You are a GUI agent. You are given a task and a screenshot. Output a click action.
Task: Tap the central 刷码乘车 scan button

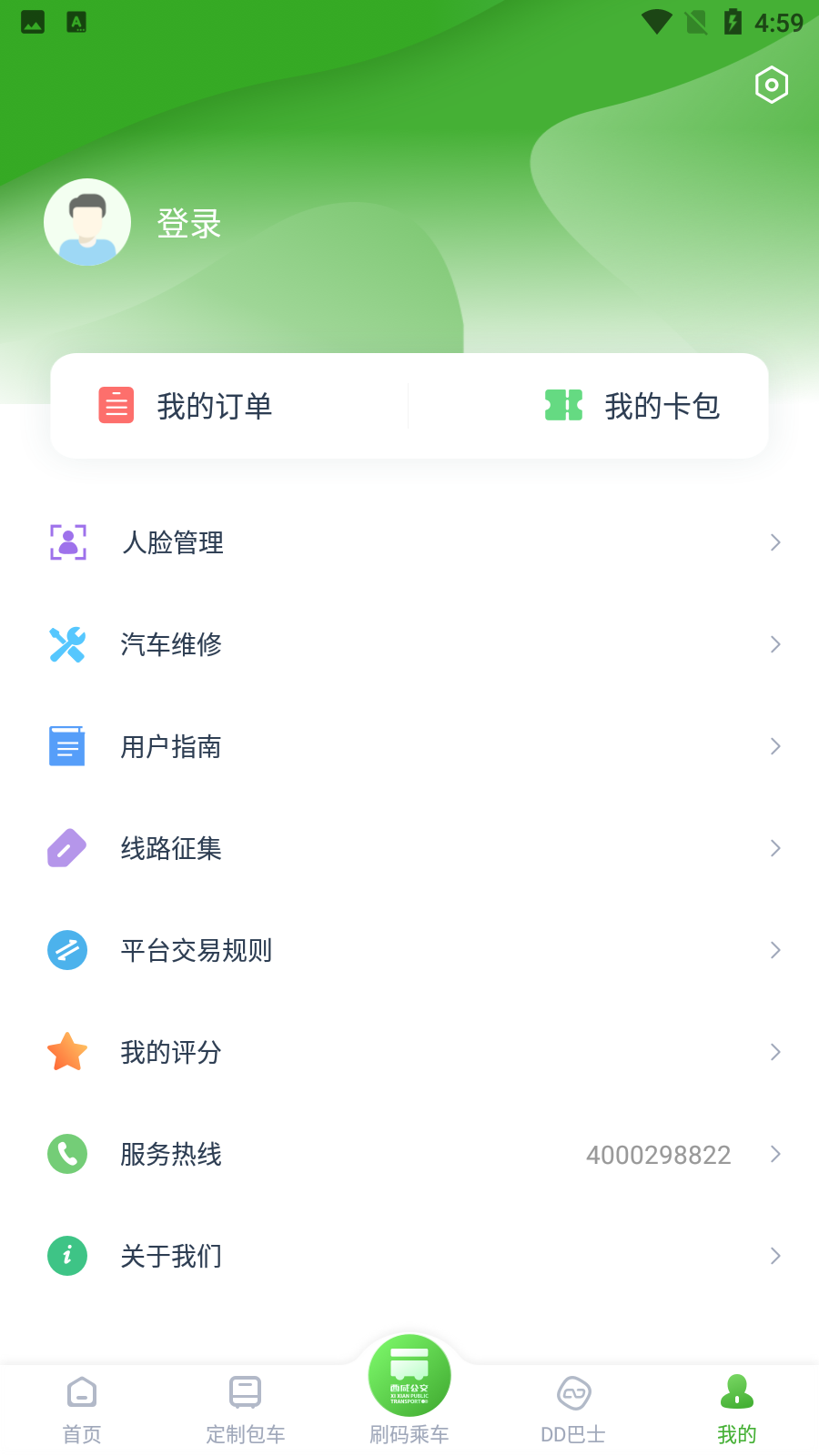coord(409,1375)
